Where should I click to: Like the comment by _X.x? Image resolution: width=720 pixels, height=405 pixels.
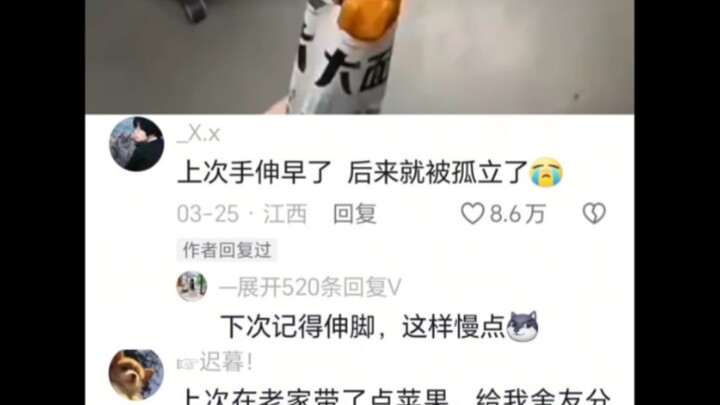473,213
